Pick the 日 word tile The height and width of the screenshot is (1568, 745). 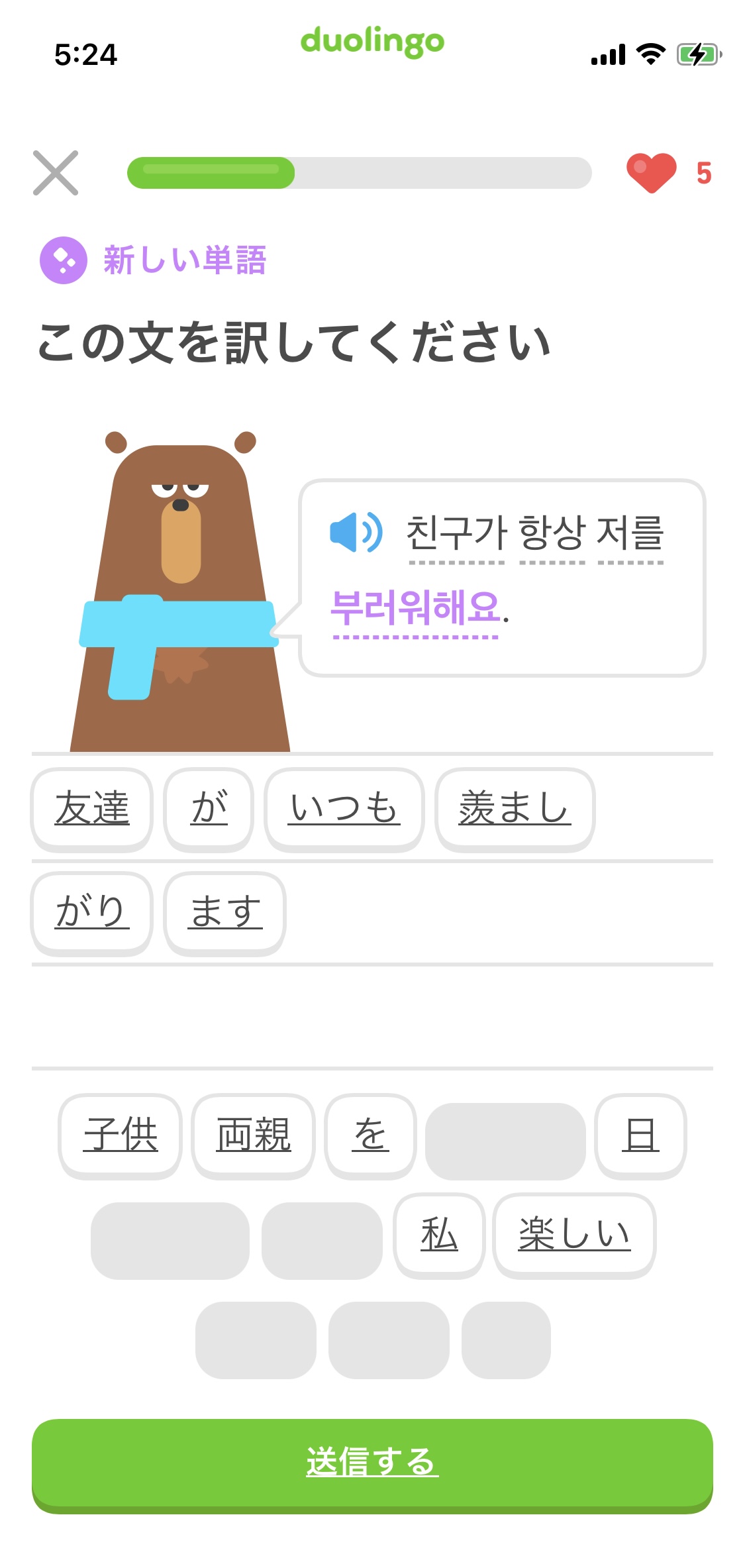pyautogui.click(x=640, y=1135)
